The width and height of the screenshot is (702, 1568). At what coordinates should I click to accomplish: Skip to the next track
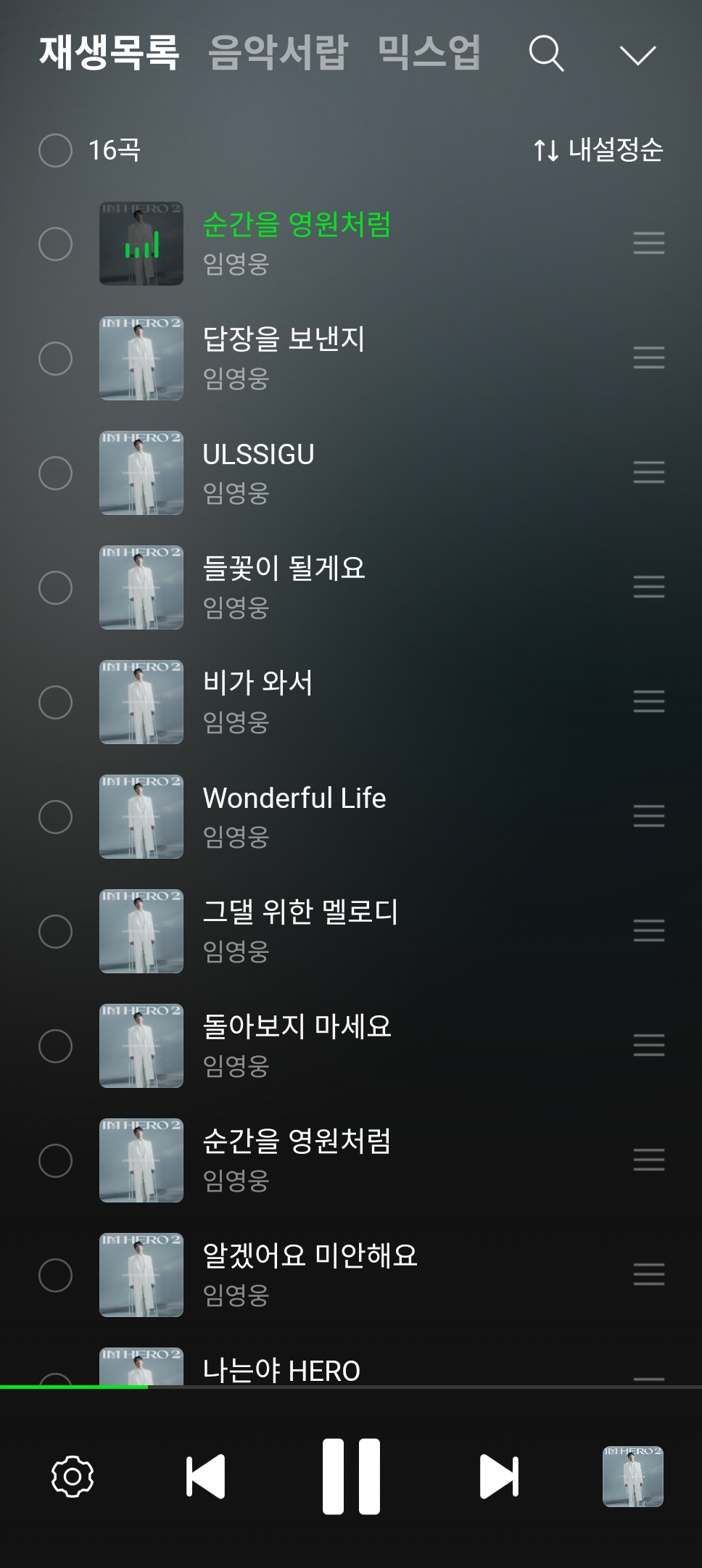pos(499,1477)
